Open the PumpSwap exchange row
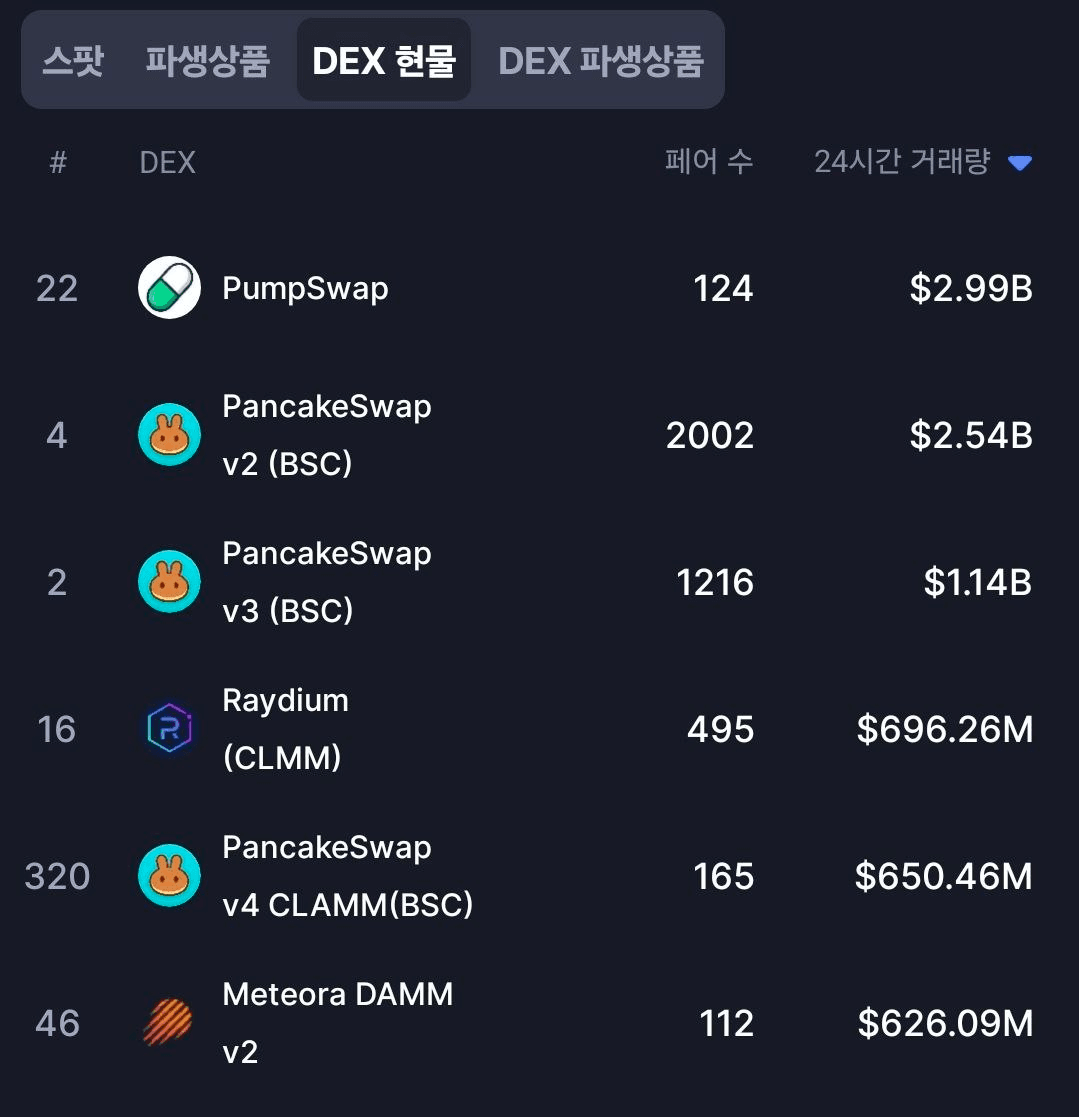 (305, 289)
